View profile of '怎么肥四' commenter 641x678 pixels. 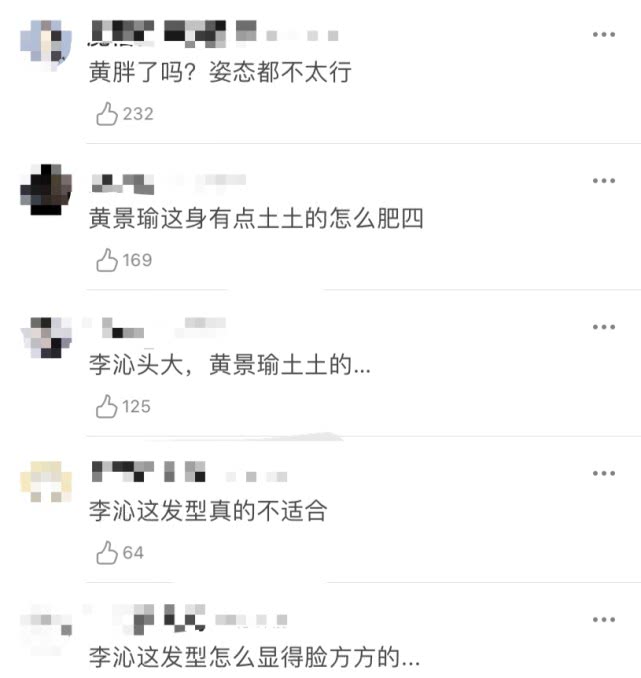[x=46, y=189]
